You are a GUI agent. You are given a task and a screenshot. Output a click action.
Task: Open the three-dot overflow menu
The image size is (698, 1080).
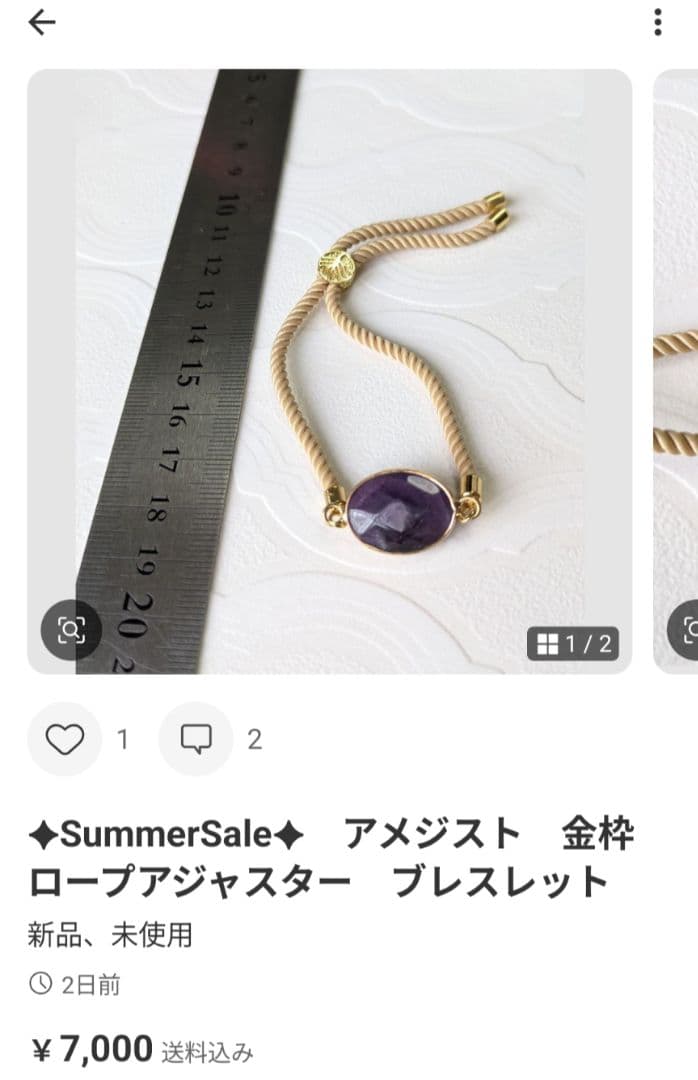657,22
